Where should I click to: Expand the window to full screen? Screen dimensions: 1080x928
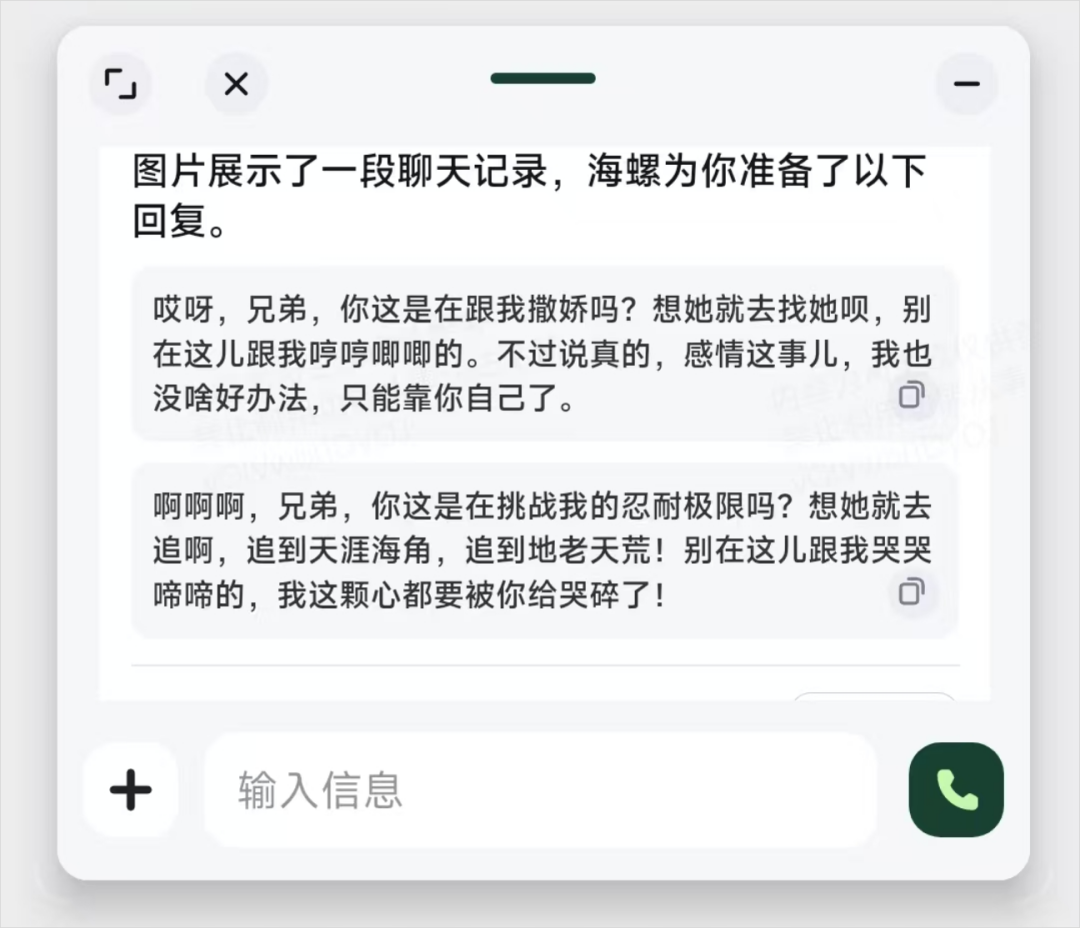[x=121, y=84]
